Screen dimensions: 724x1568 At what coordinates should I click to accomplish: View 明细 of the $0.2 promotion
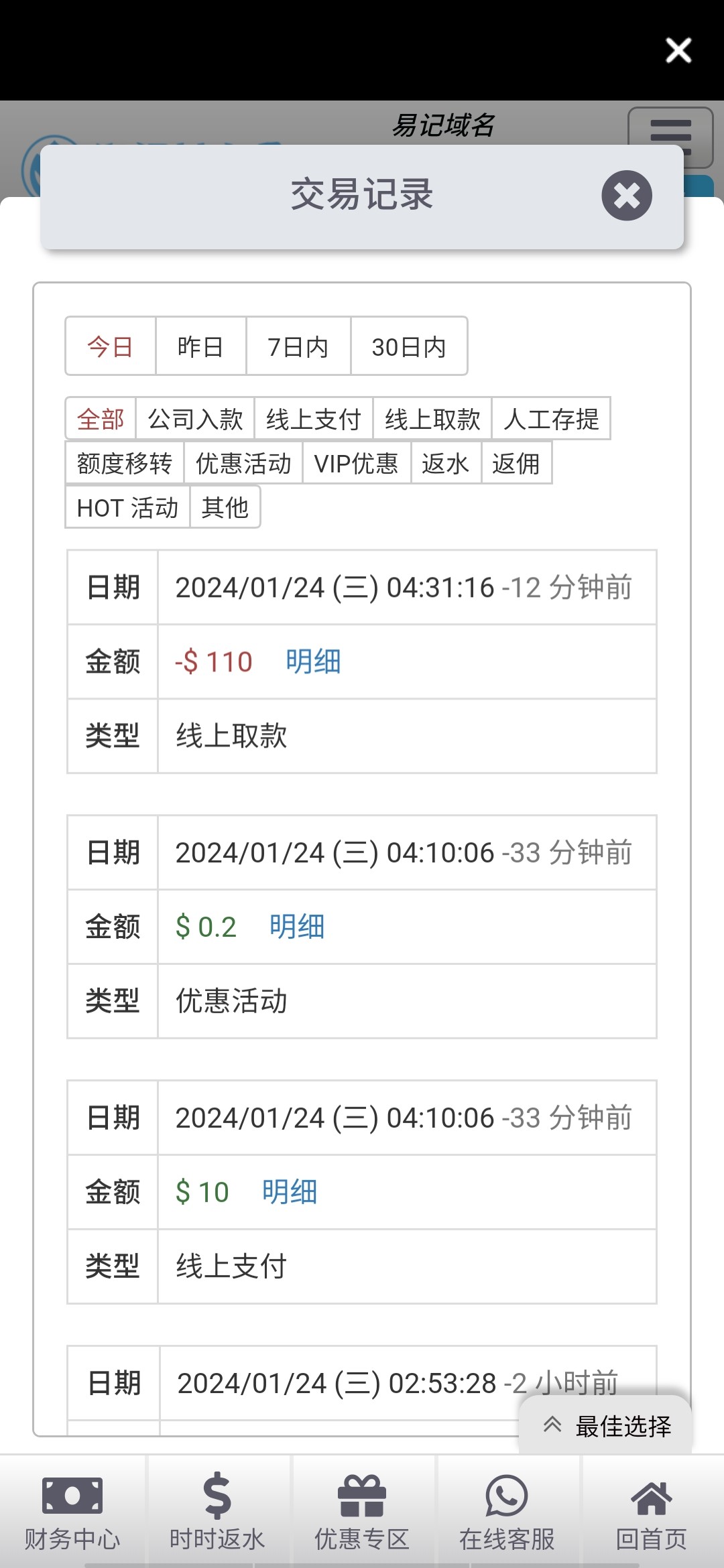[x=297, y=927]
